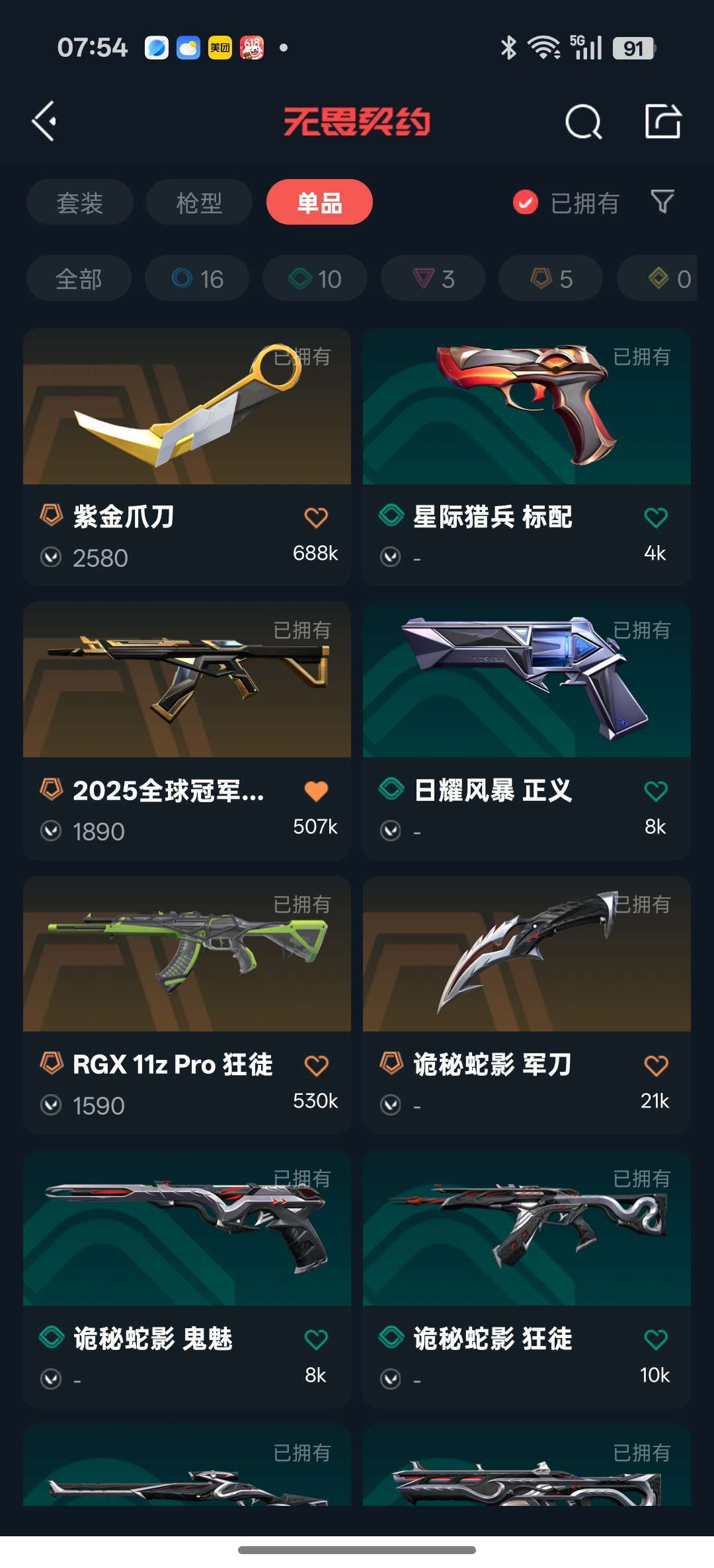Open the funnel filter options
This screenshot has width=714, height=1568.
coord(662,202)
